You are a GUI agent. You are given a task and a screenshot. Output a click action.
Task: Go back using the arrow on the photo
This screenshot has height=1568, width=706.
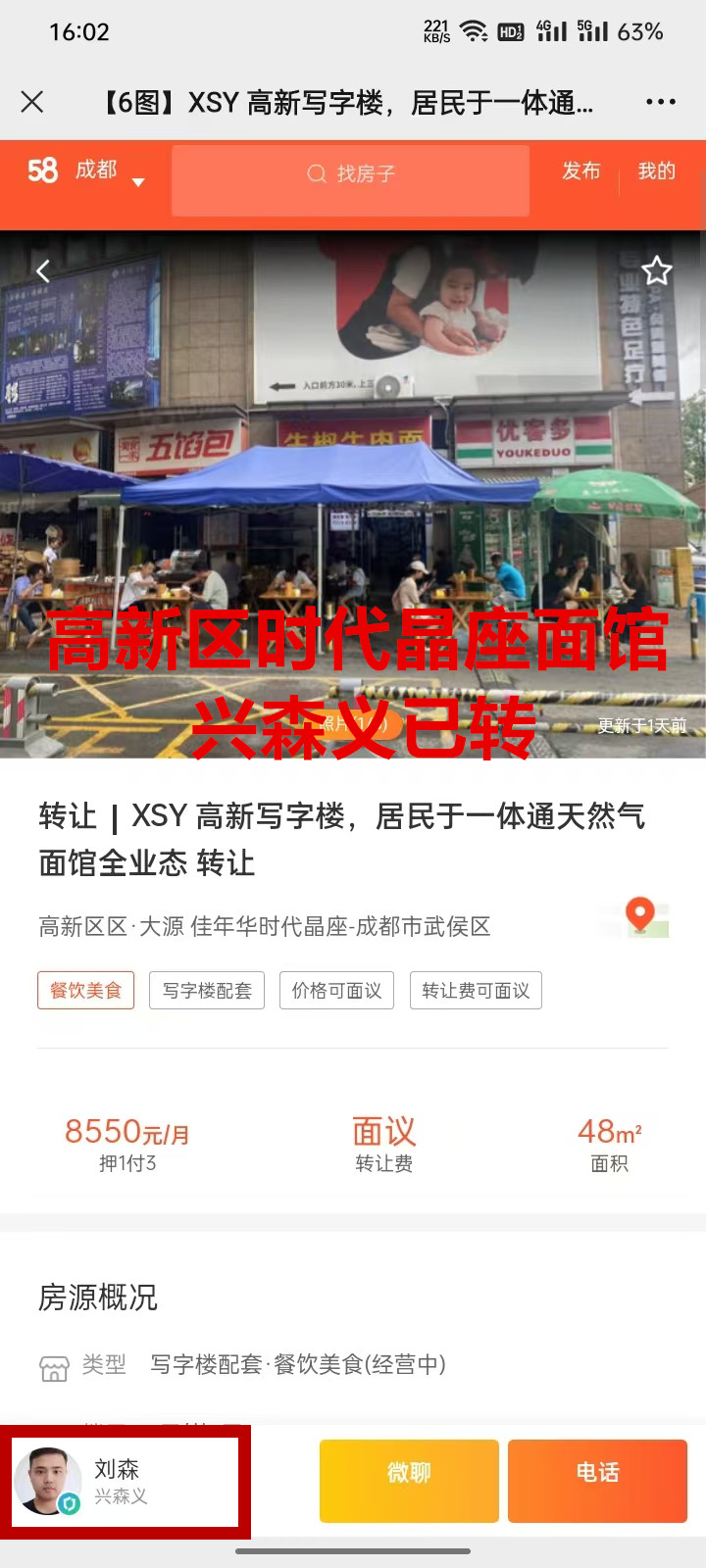point(43,271)
